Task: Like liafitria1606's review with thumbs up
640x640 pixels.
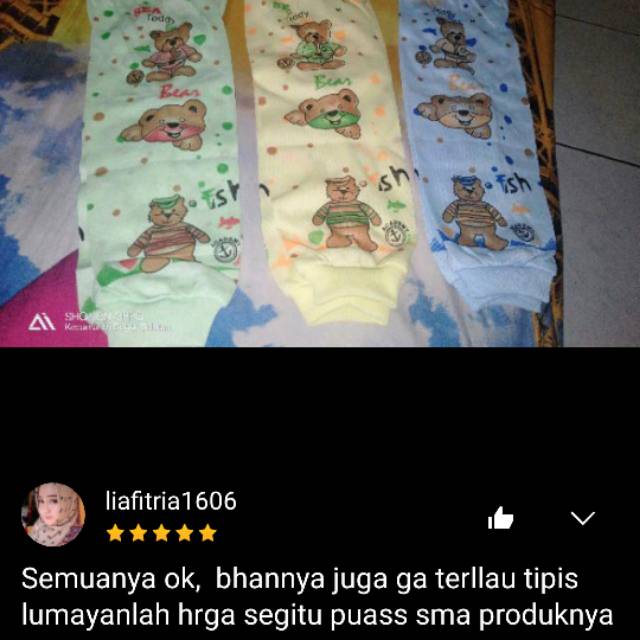Action: (x=500, y=517)
